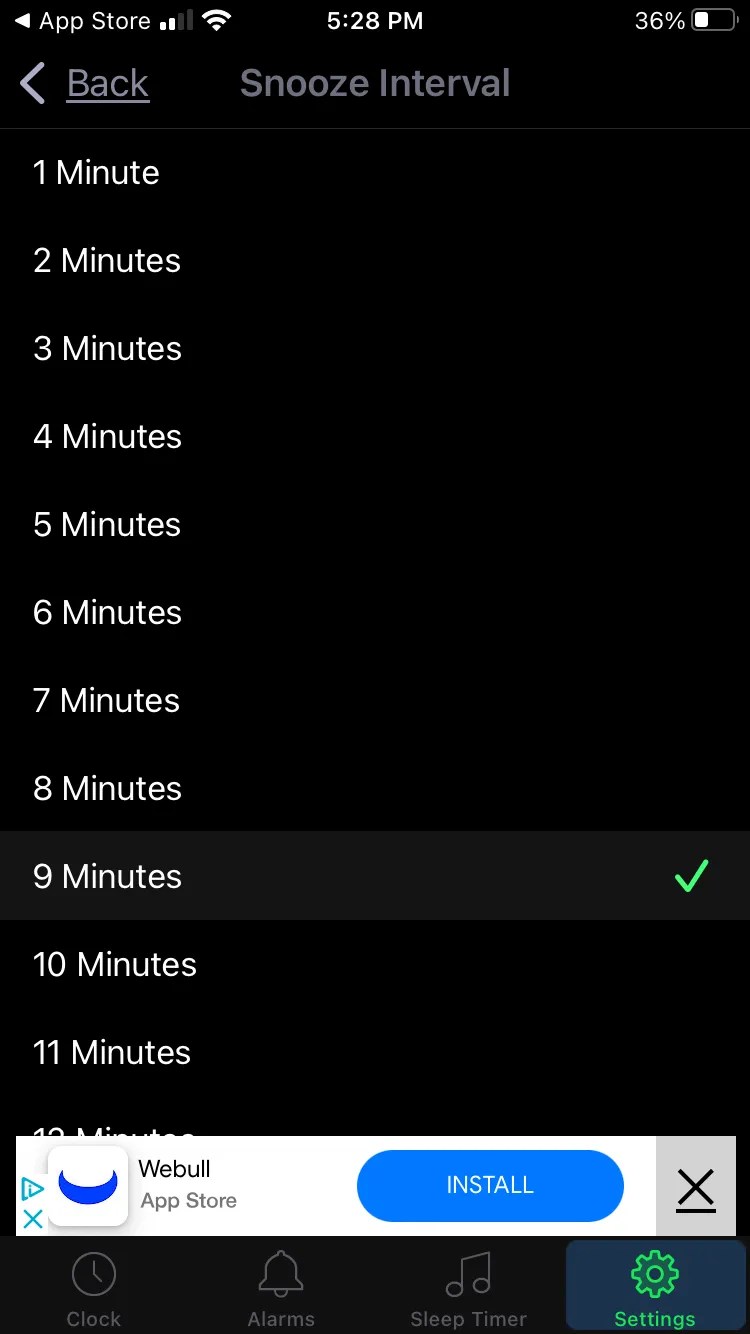Tap the Back link
The image size is (750, 1334).
tap(107, 83)
